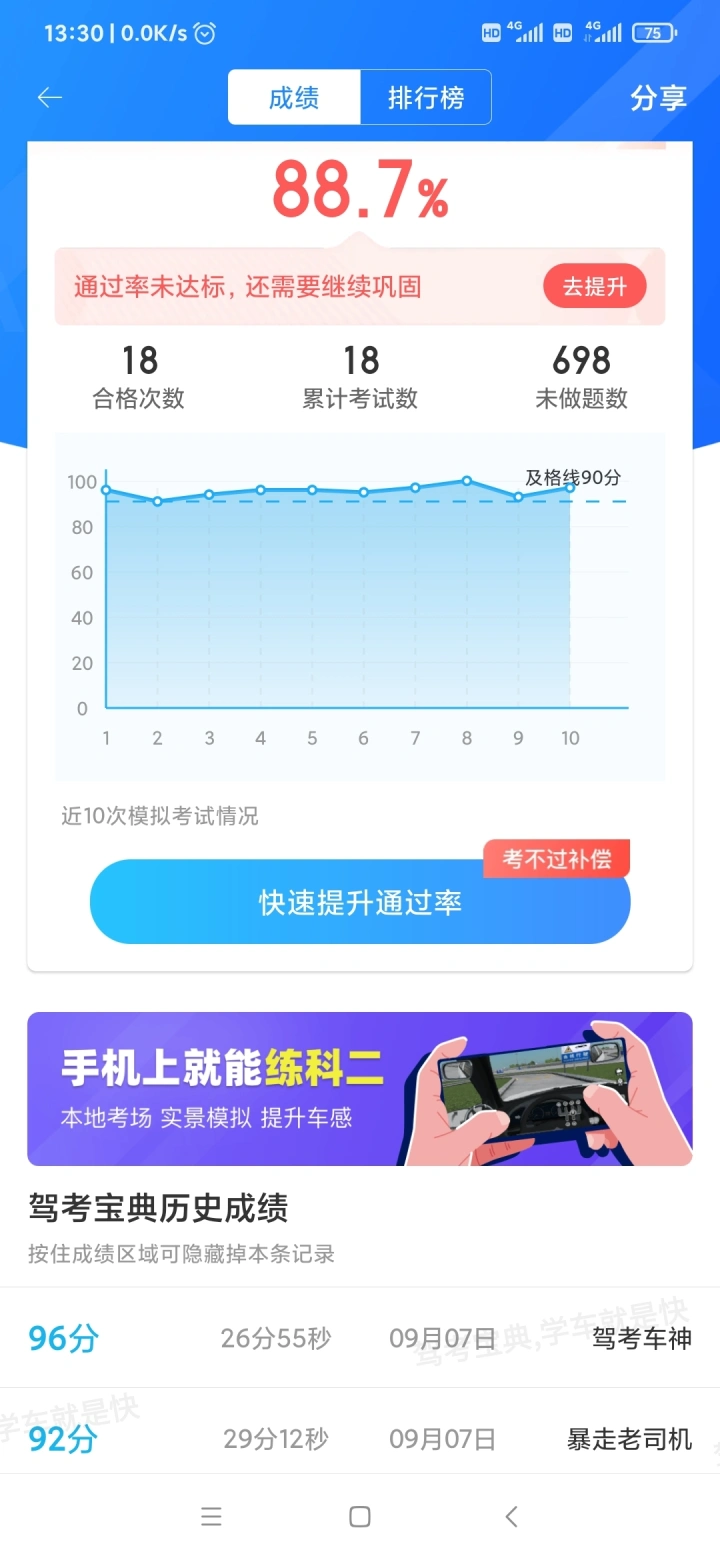720x1560 pixels.
Task: Open recent apps from navigation bar
Action: point(211,1517)
